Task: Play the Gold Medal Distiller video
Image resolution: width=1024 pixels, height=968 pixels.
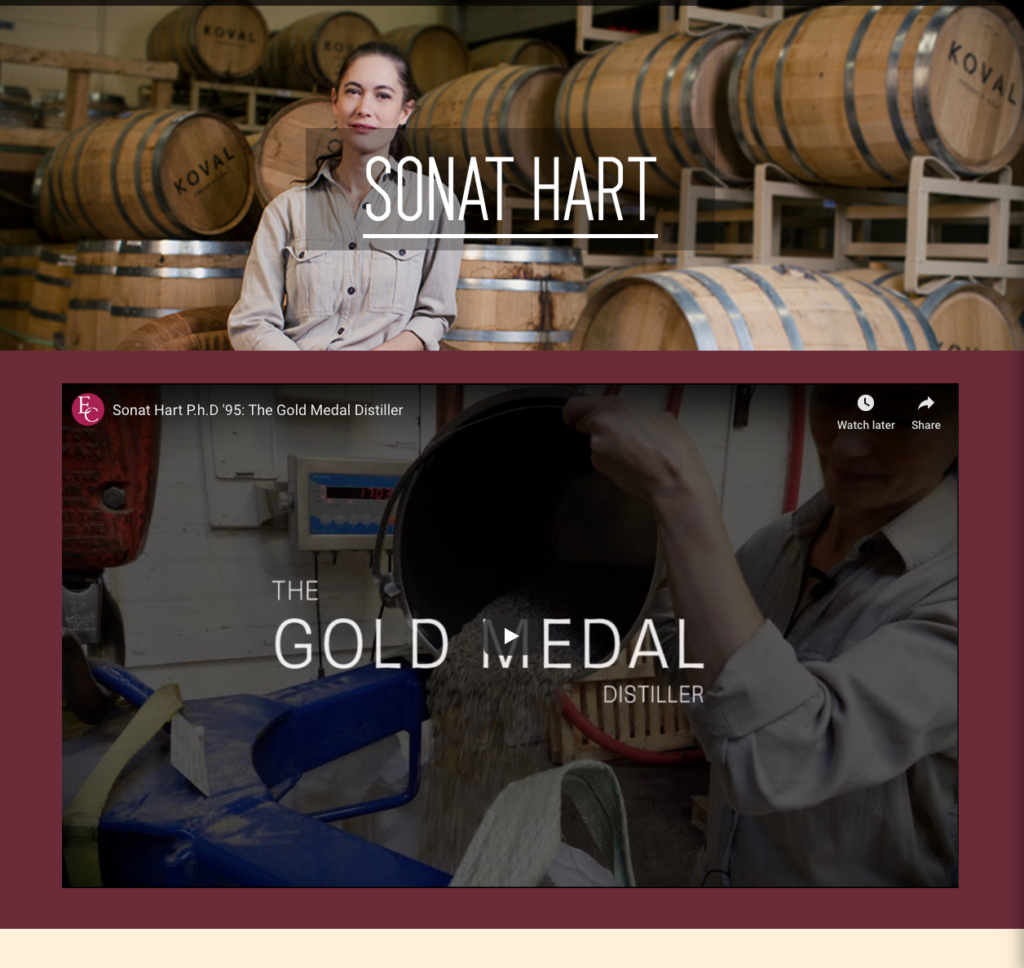Action: pos(510,636)
